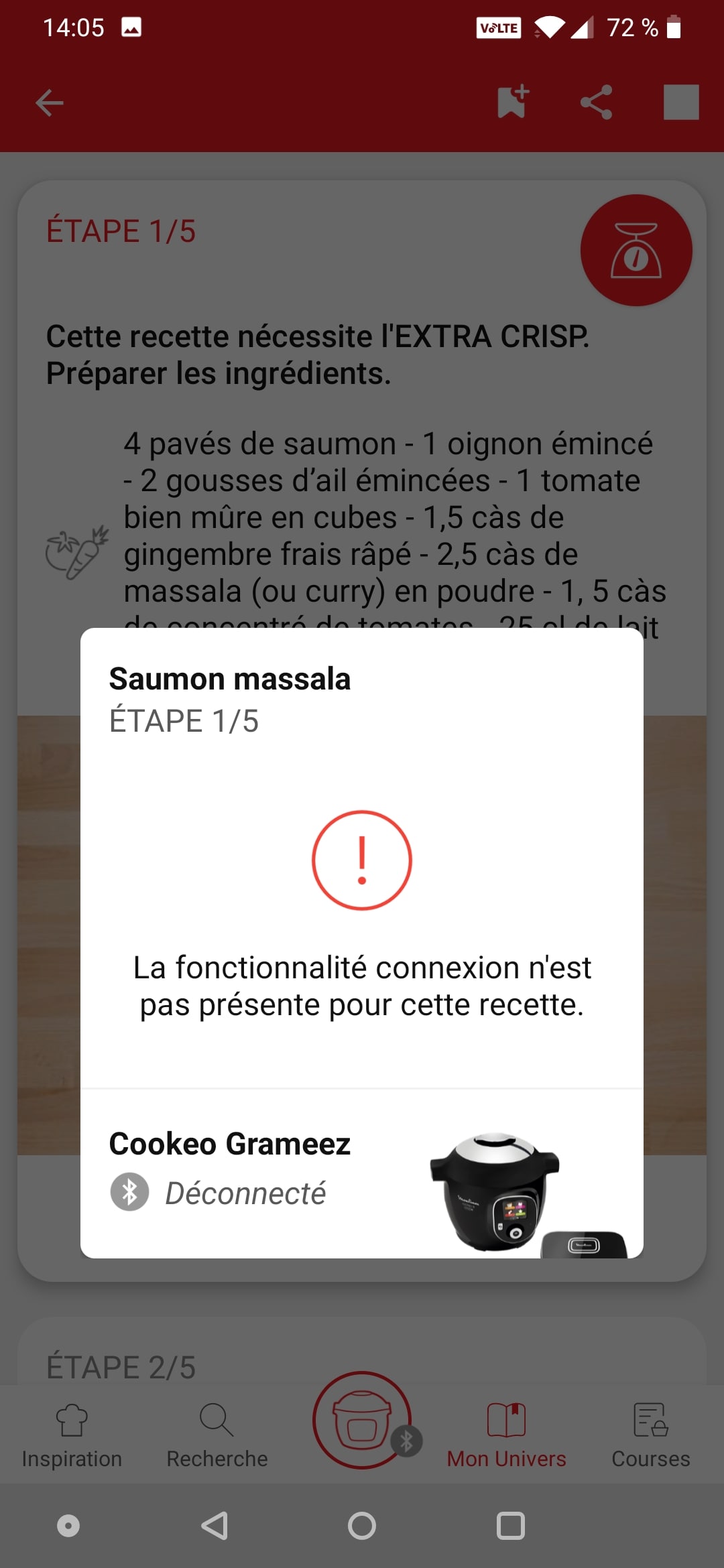Share this recipe

tap(596, 102)
